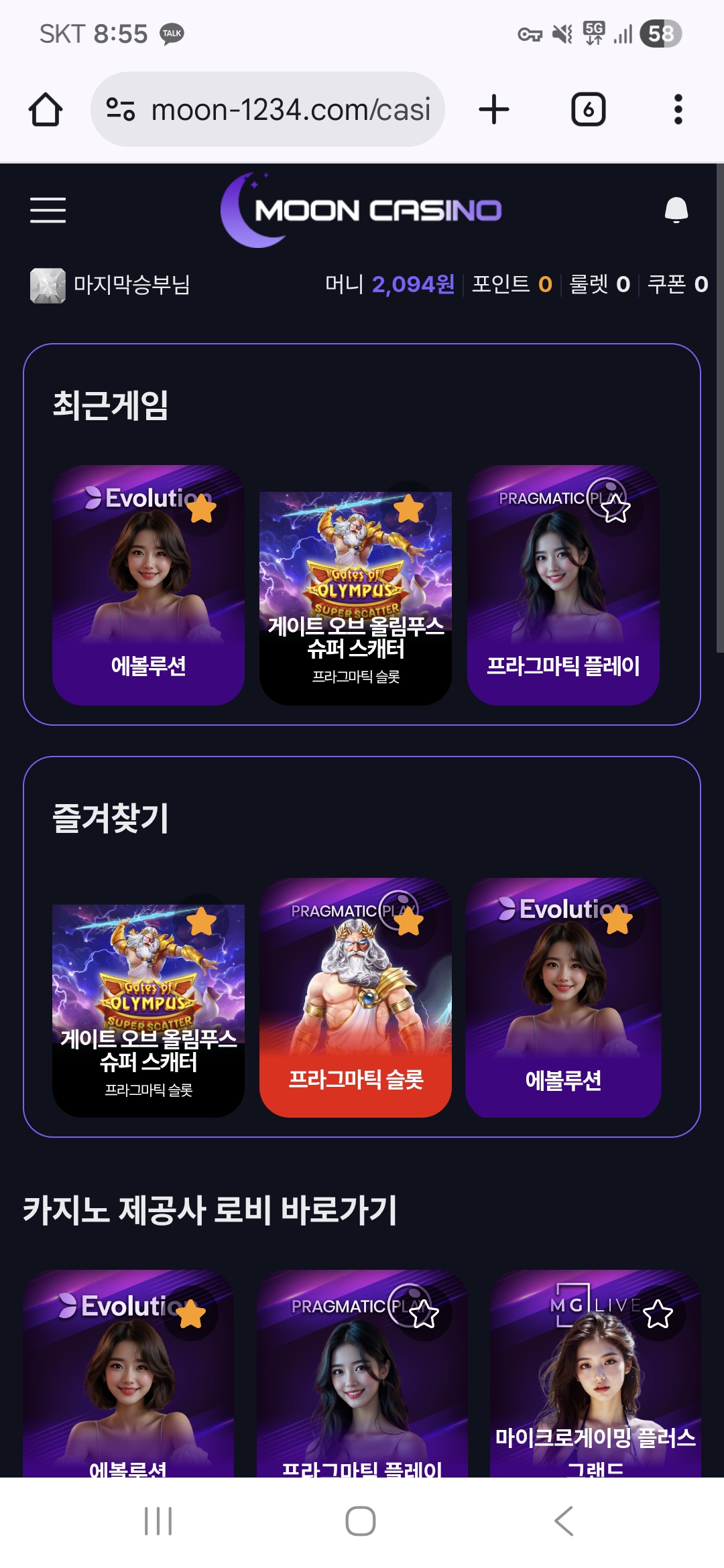
Task: Remove 프라그마틱 슬롯 star in 즐겨찾기
Action: click(x=408, y=923)
